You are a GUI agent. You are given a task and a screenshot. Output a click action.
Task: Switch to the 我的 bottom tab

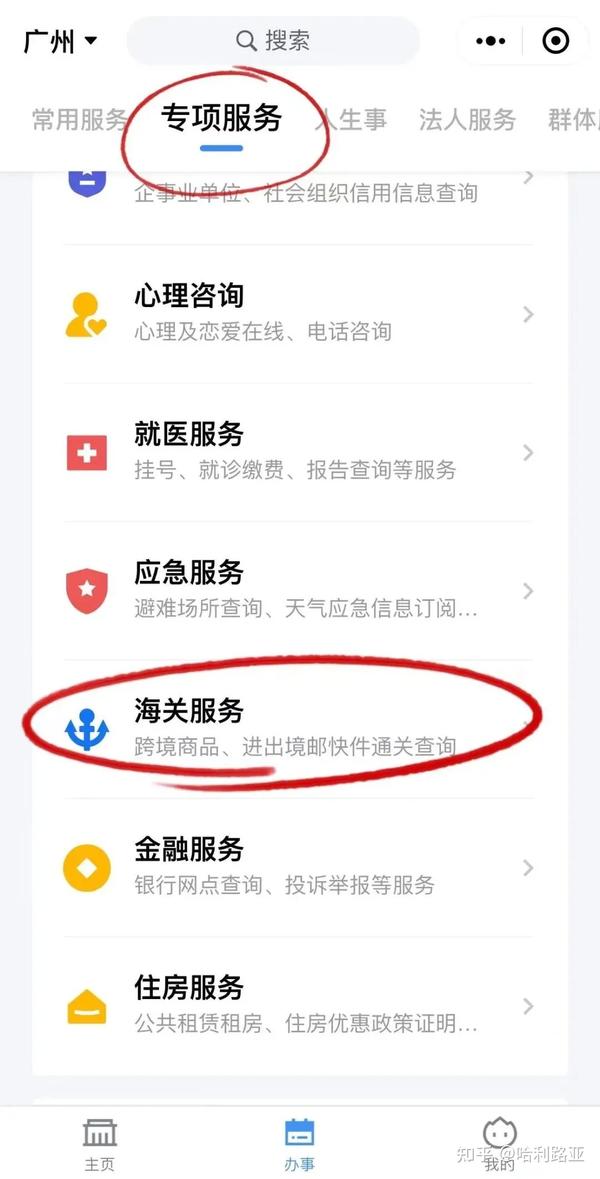499,1144
